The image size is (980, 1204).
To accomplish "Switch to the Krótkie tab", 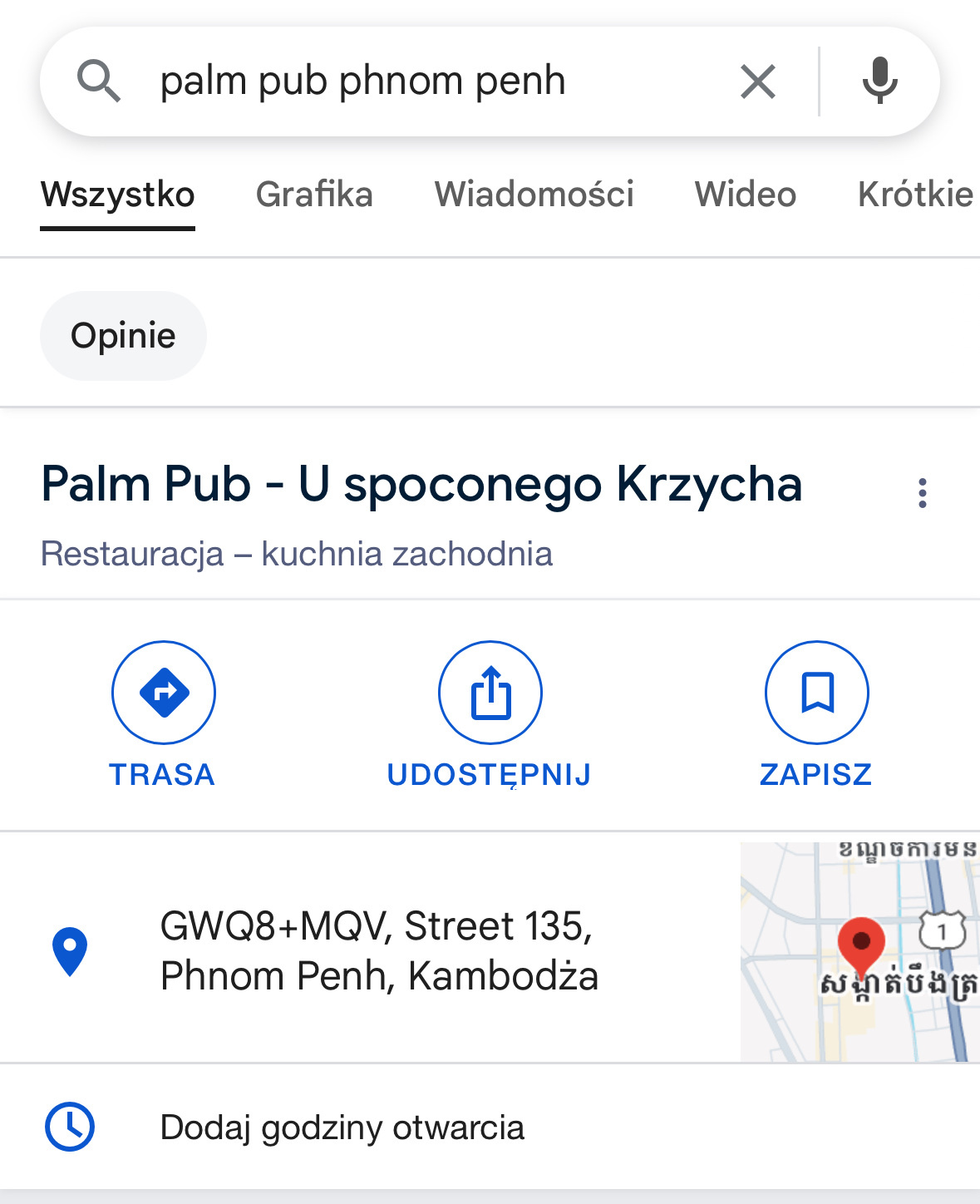I will 915,195.
